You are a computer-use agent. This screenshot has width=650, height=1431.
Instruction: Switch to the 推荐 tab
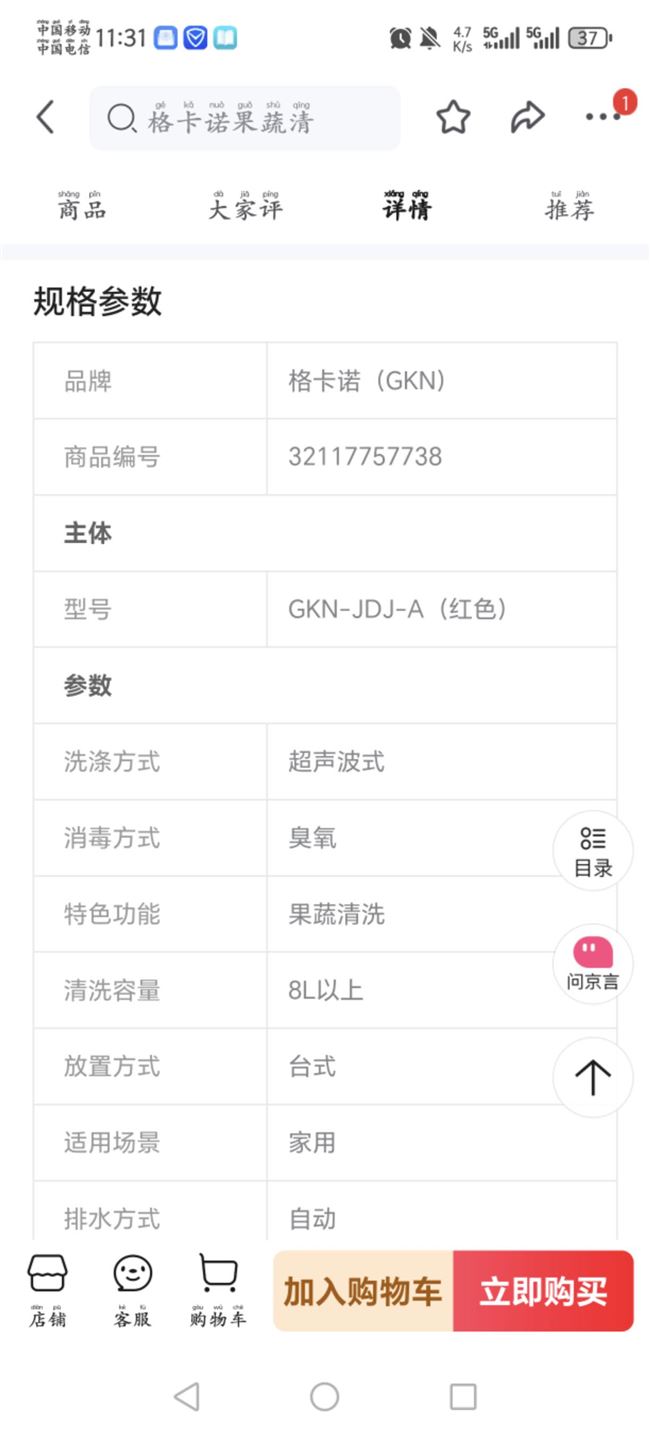tap(570, 207)
